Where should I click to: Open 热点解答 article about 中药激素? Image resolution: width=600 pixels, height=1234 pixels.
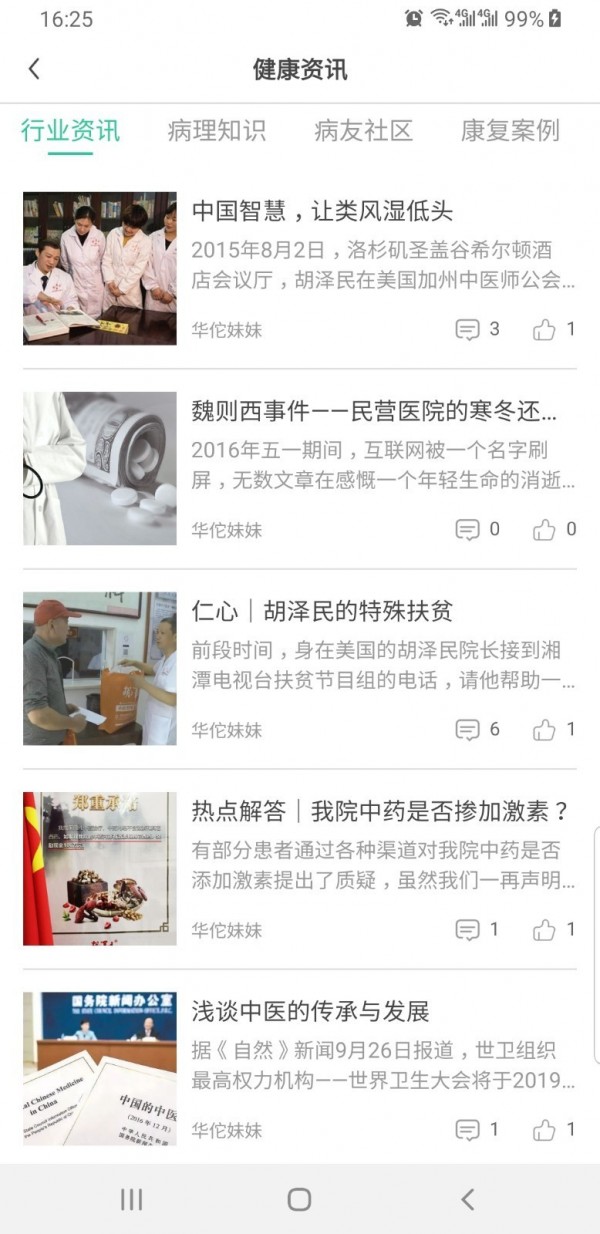(380, 811)
